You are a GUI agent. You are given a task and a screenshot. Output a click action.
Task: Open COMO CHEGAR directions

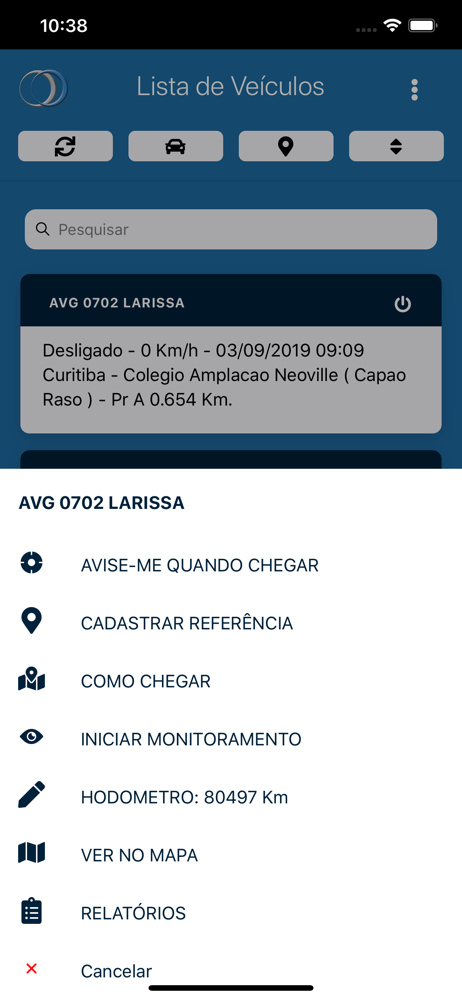(231, 681)
